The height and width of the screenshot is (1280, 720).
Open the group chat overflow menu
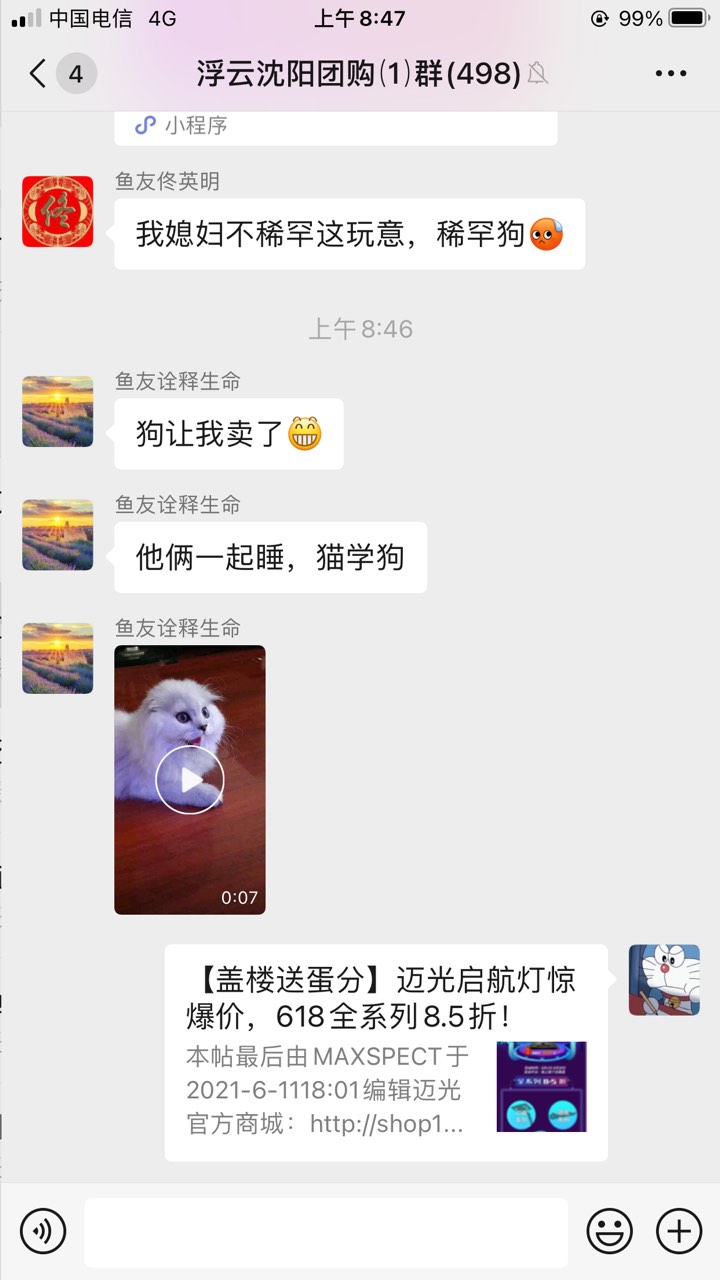[670, 73]
